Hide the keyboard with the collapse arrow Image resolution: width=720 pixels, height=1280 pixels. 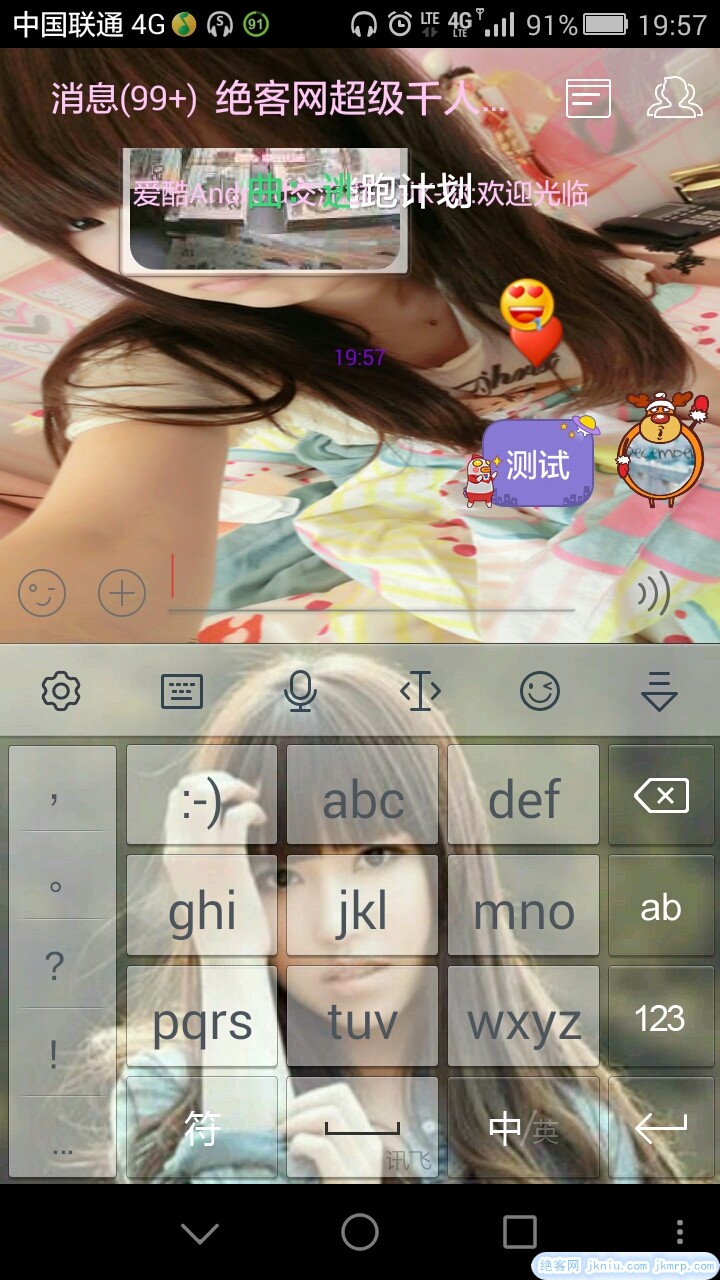[660, 691]
